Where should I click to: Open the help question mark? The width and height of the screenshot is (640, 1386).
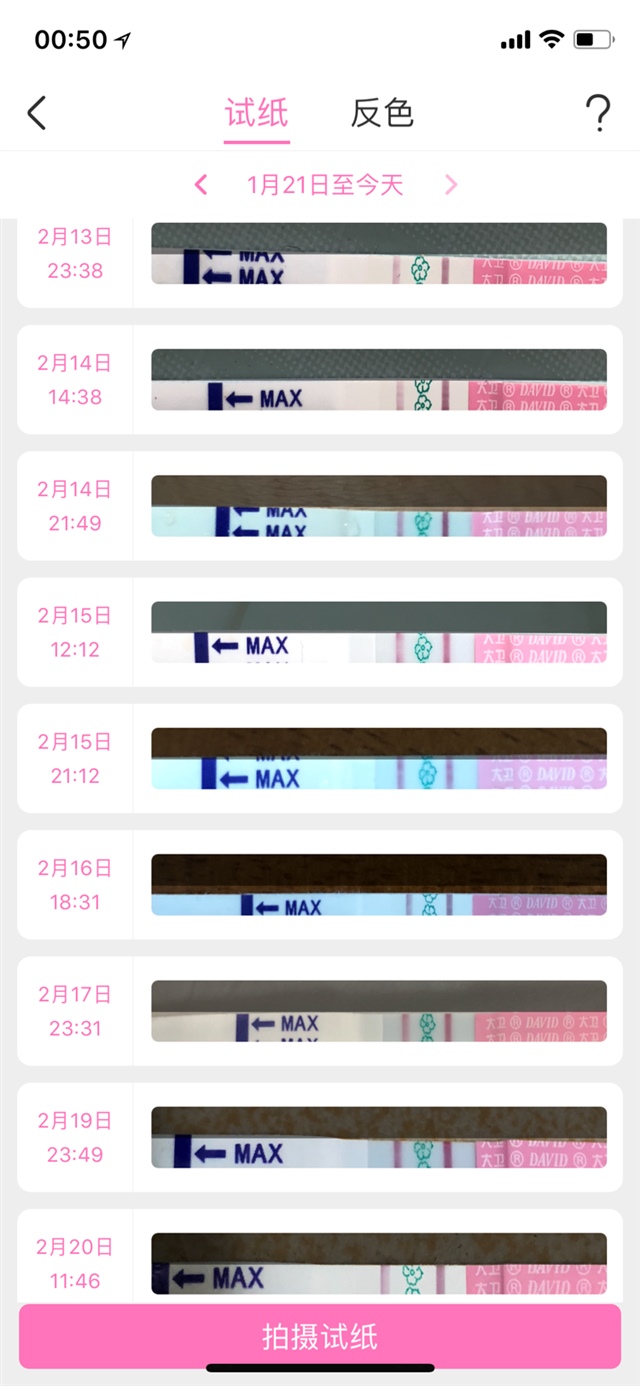597,113
